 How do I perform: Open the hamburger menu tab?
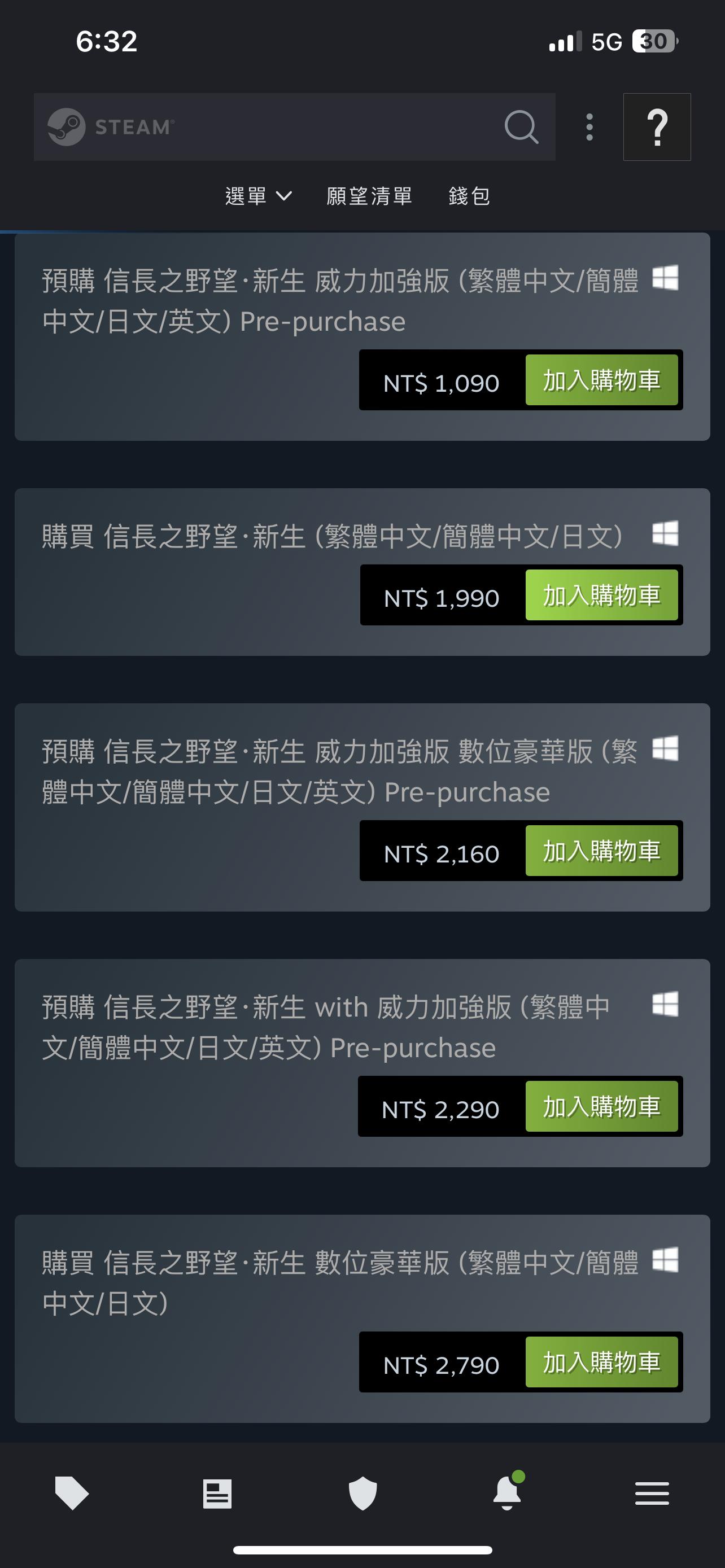point(652,1493)
